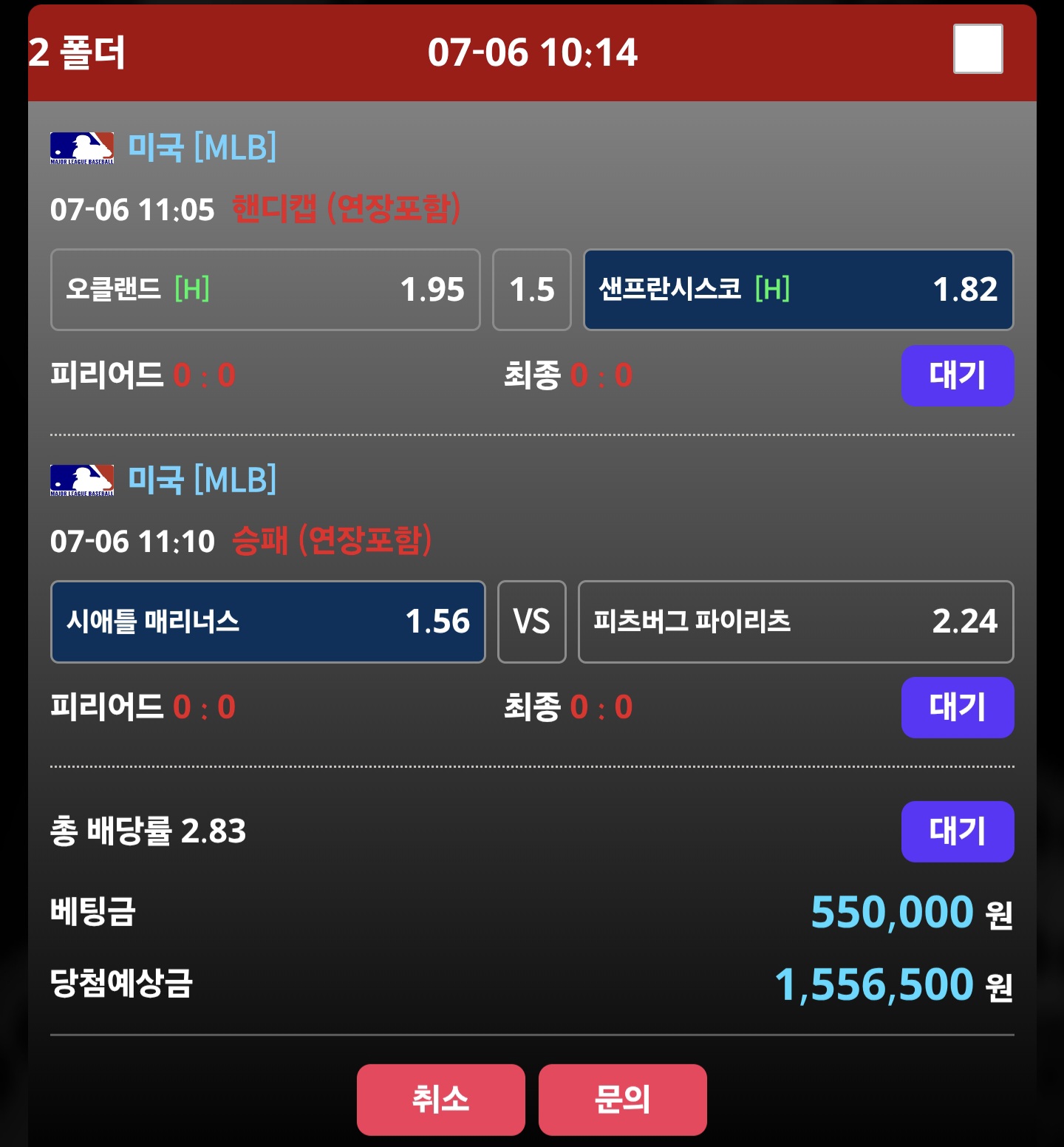The height and width of the screenshot is (1147, 1064).
Task: Select 오클랜드 [H] at 1.95 odds
Action: click(x=265, y=290)
